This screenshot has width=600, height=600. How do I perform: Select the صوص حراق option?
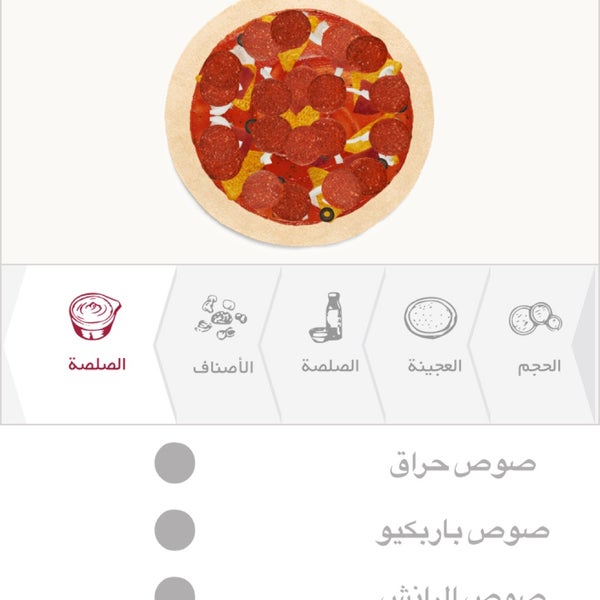point(175,463)
